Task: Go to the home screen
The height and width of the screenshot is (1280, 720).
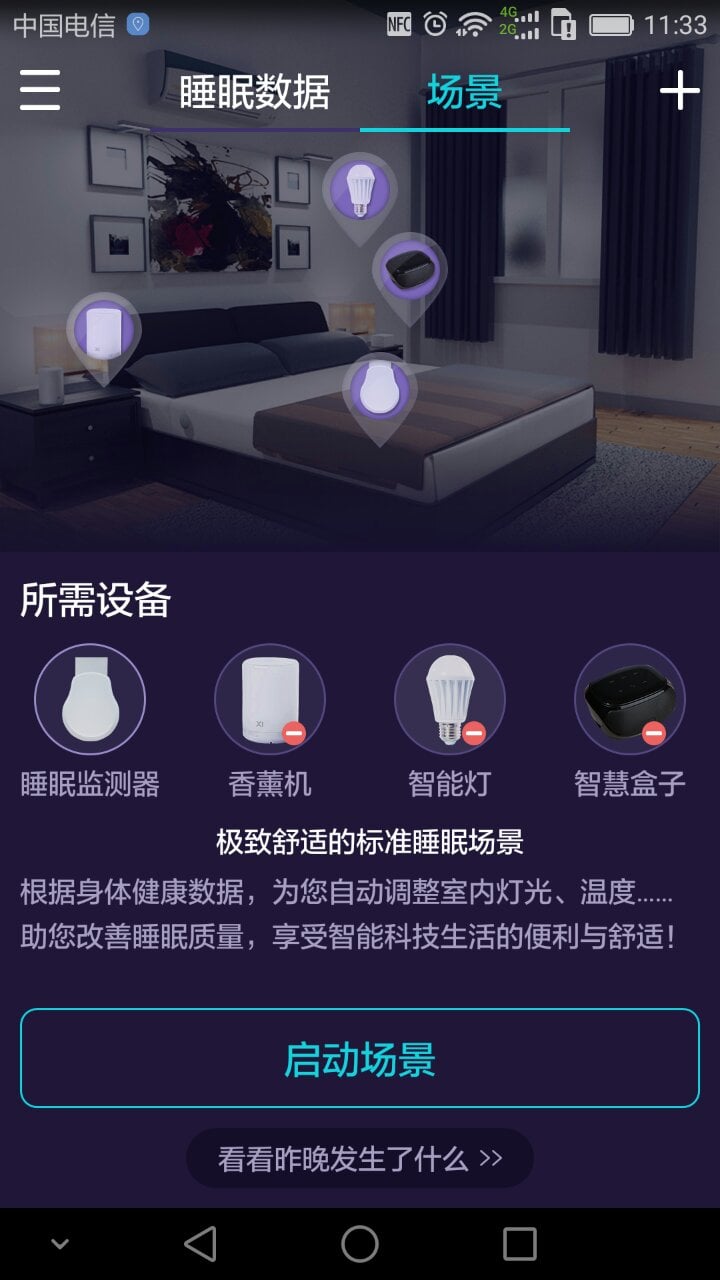Action: [360, 1244]
